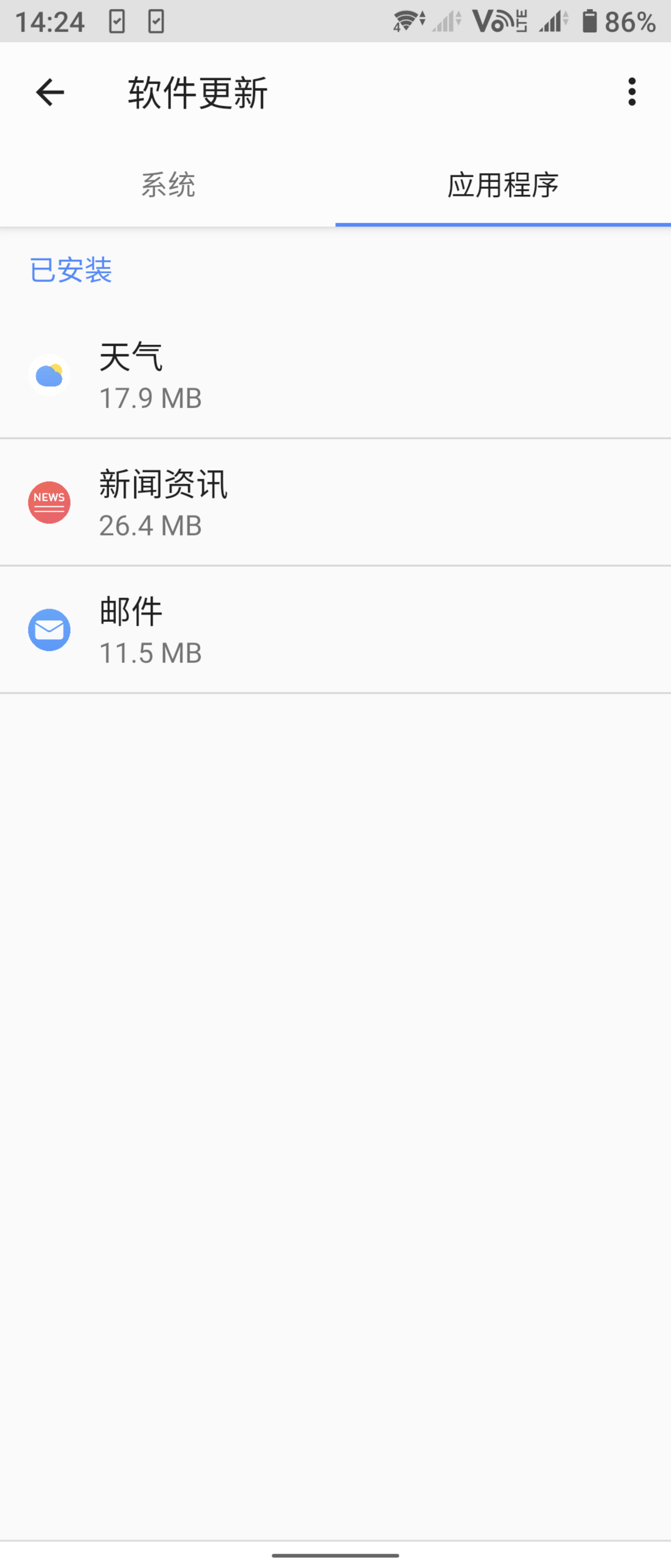Open the 天气 update entry
This screenshot has width=671, height=1568.
coord(335,376)
